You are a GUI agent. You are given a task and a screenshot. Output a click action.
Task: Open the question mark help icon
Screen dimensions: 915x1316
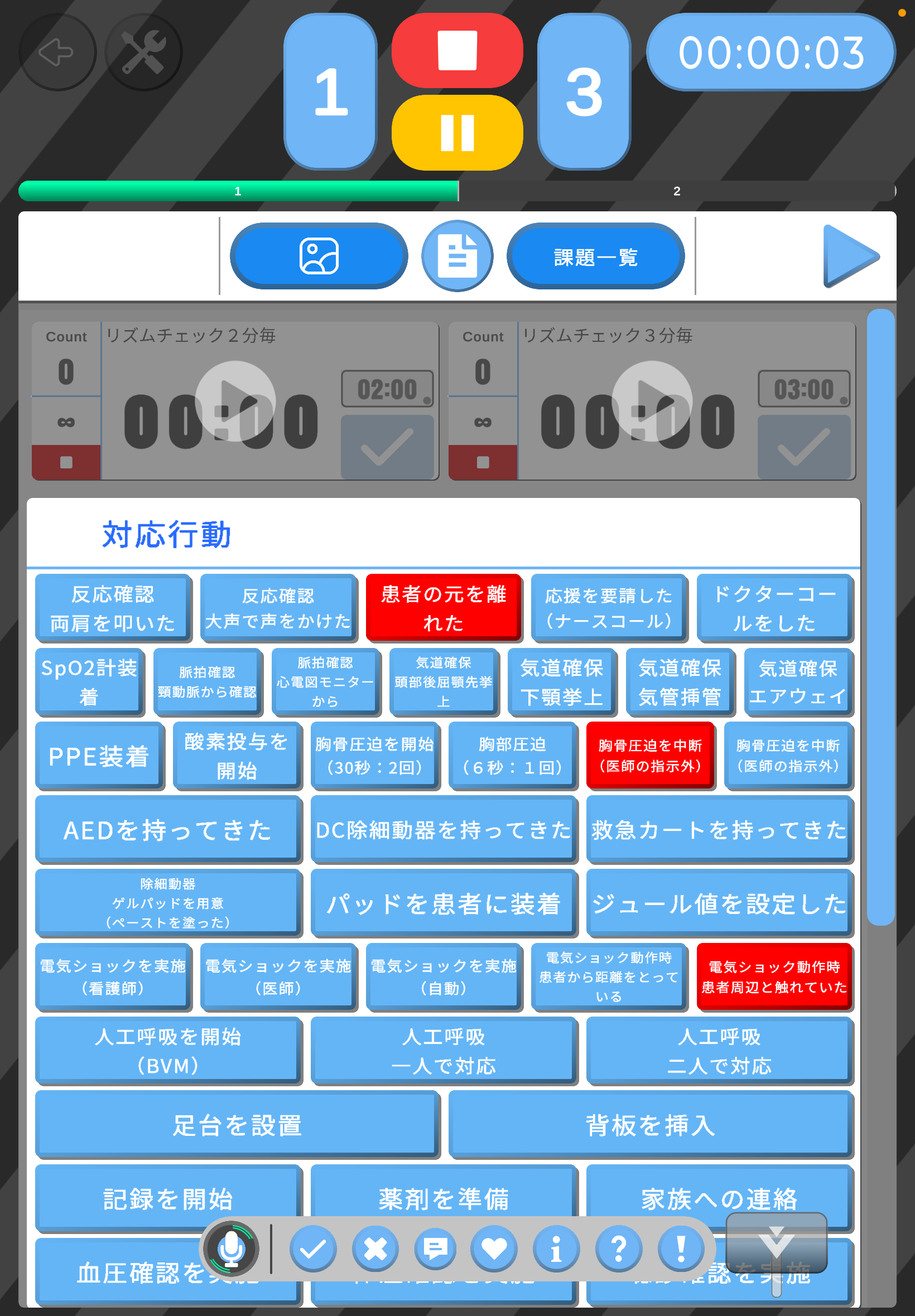click(x=619, y=1249)
